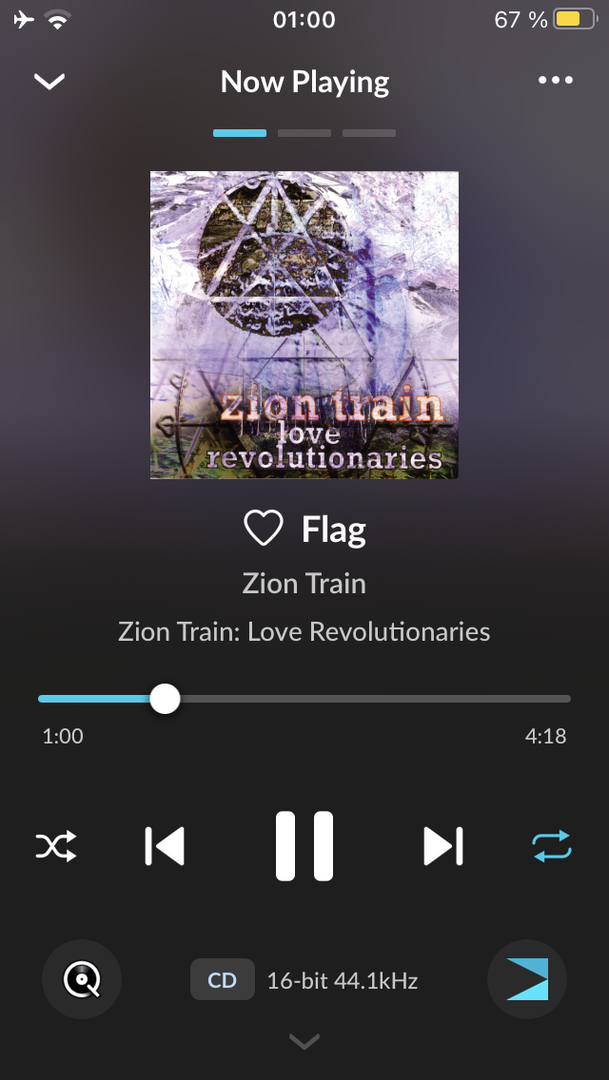Open album Zion Train: Love Revolutionaries
Image resolution: width=609 pixels, height=1080 pixels.
(304, 632)
